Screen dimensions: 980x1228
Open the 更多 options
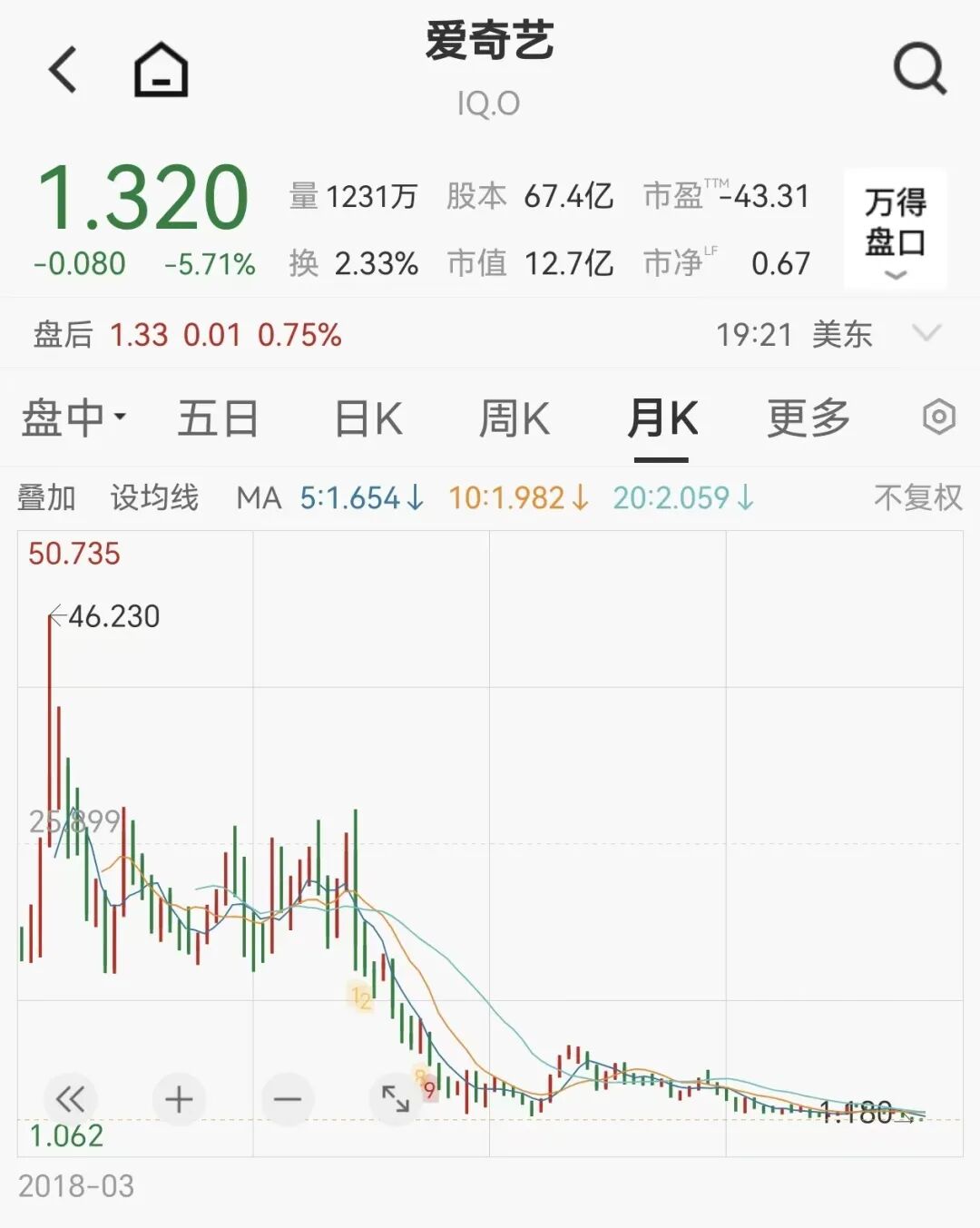tap(808, 418)
